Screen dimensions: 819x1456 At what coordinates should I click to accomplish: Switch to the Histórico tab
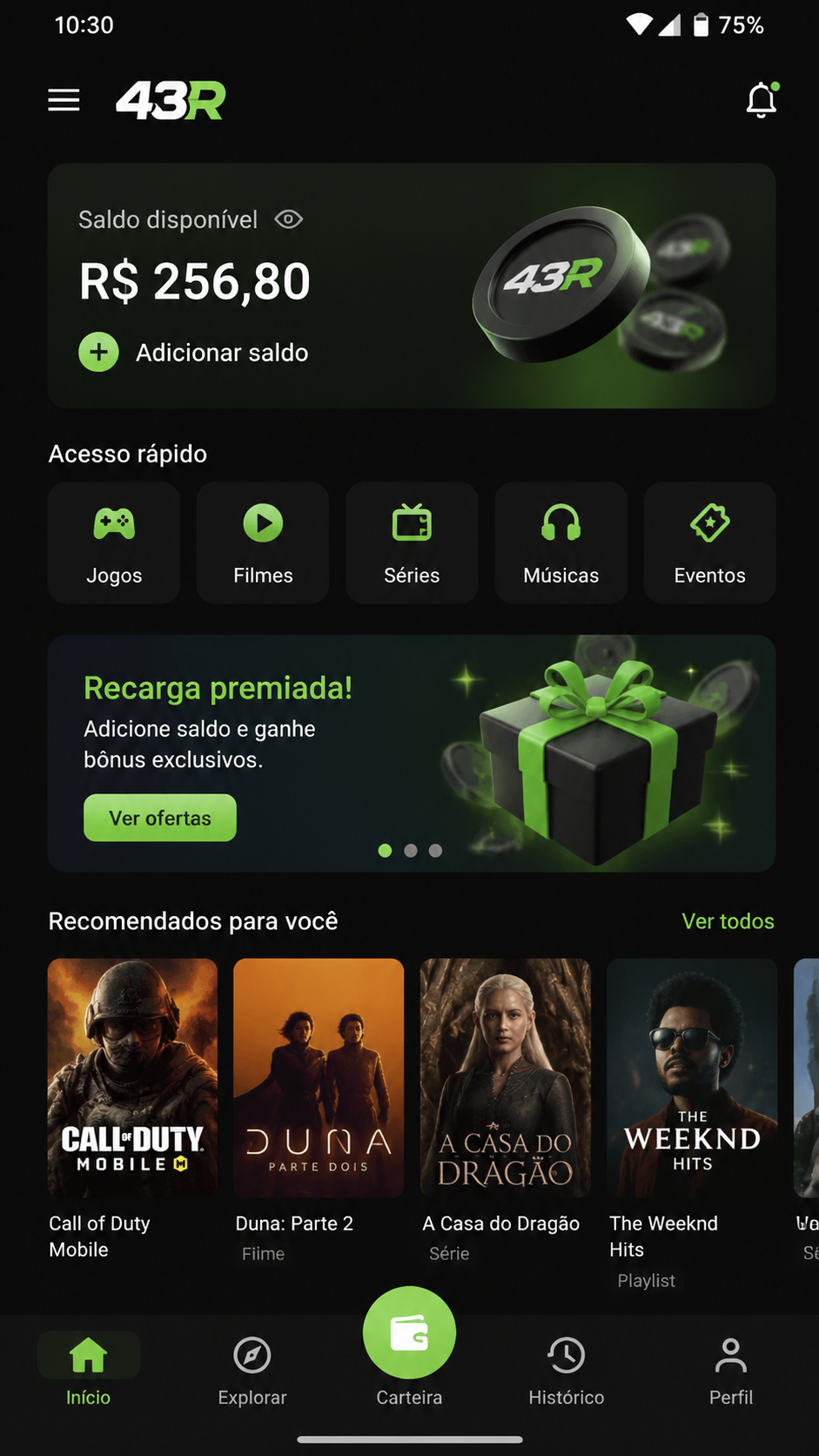(x=567, y=1372)
